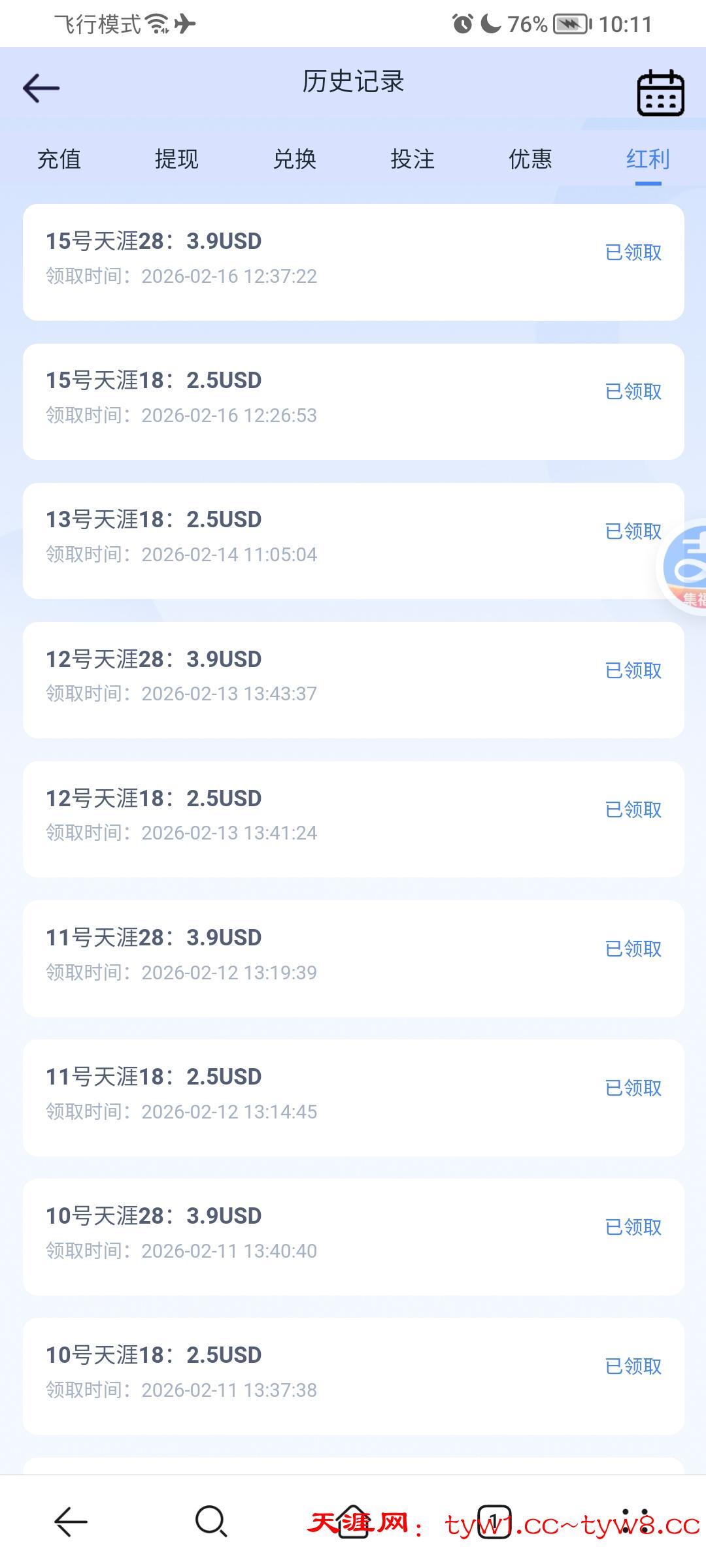Tap the browser search icon
This screenshot has height=1568, width=706.
(211, 1521)
